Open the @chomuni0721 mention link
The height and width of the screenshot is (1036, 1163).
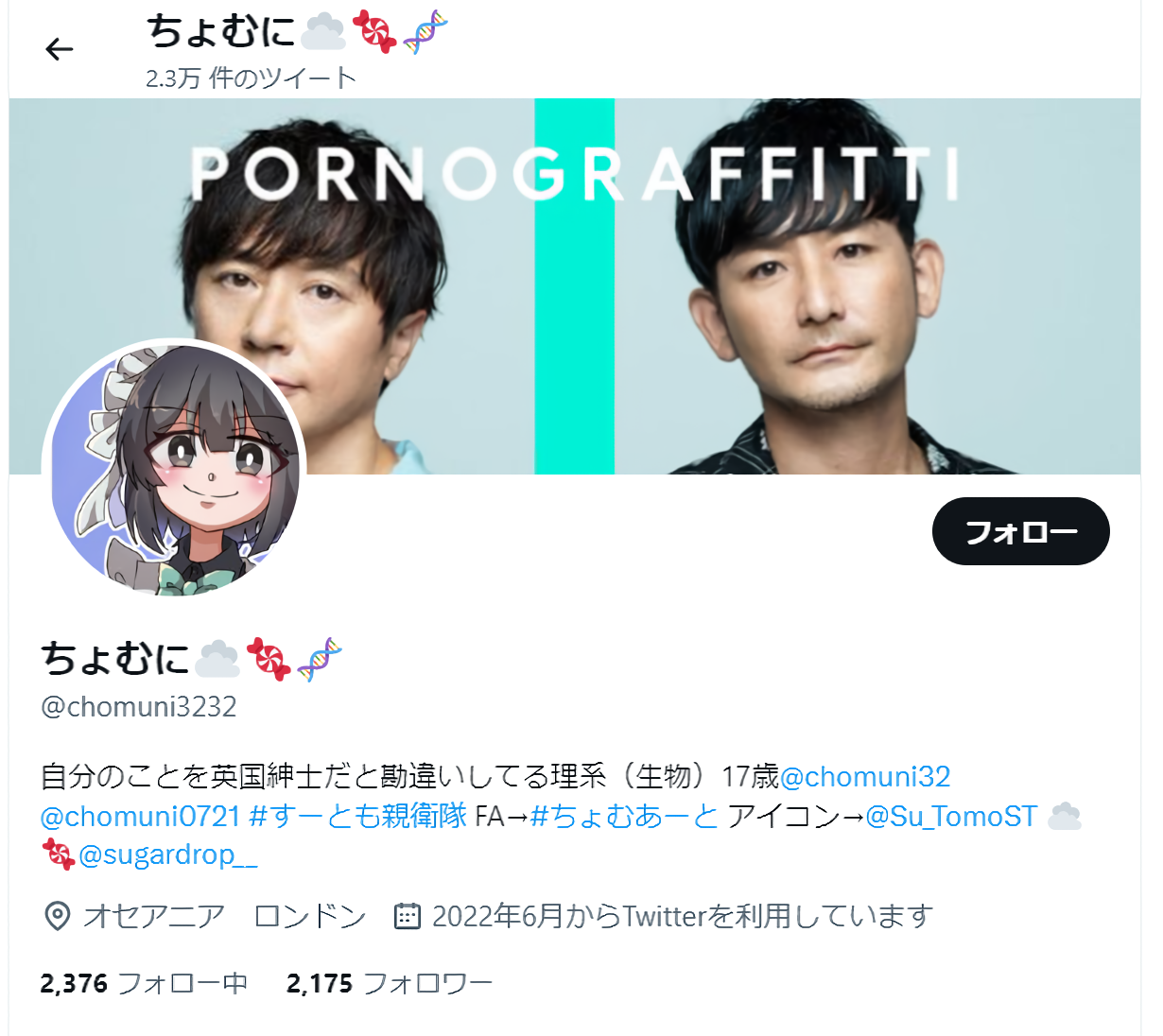click(140, 816)
